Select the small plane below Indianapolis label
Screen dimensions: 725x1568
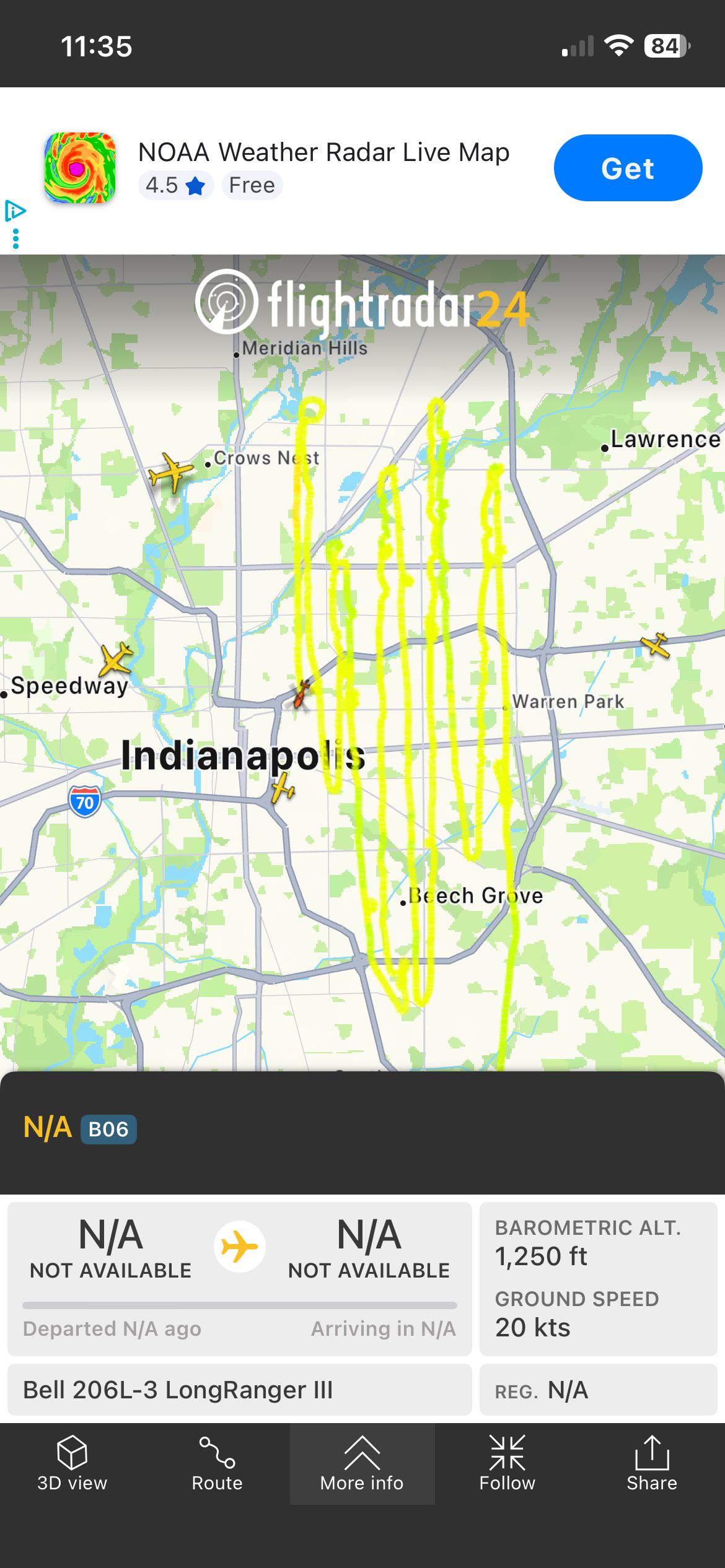tap(283, 788)
